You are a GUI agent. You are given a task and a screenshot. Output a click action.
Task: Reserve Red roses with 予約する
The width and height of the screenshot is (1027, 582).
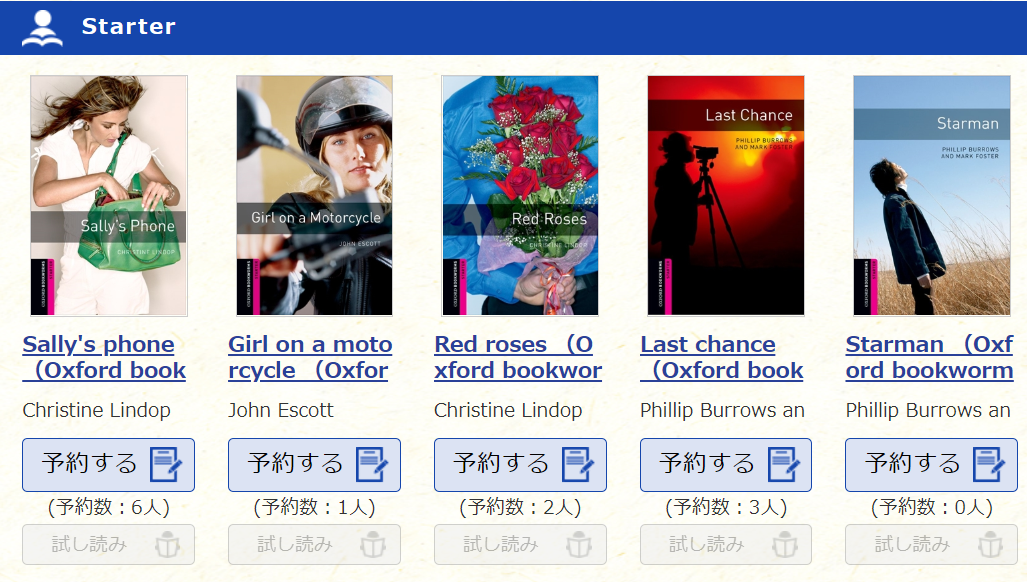(520, 465)
